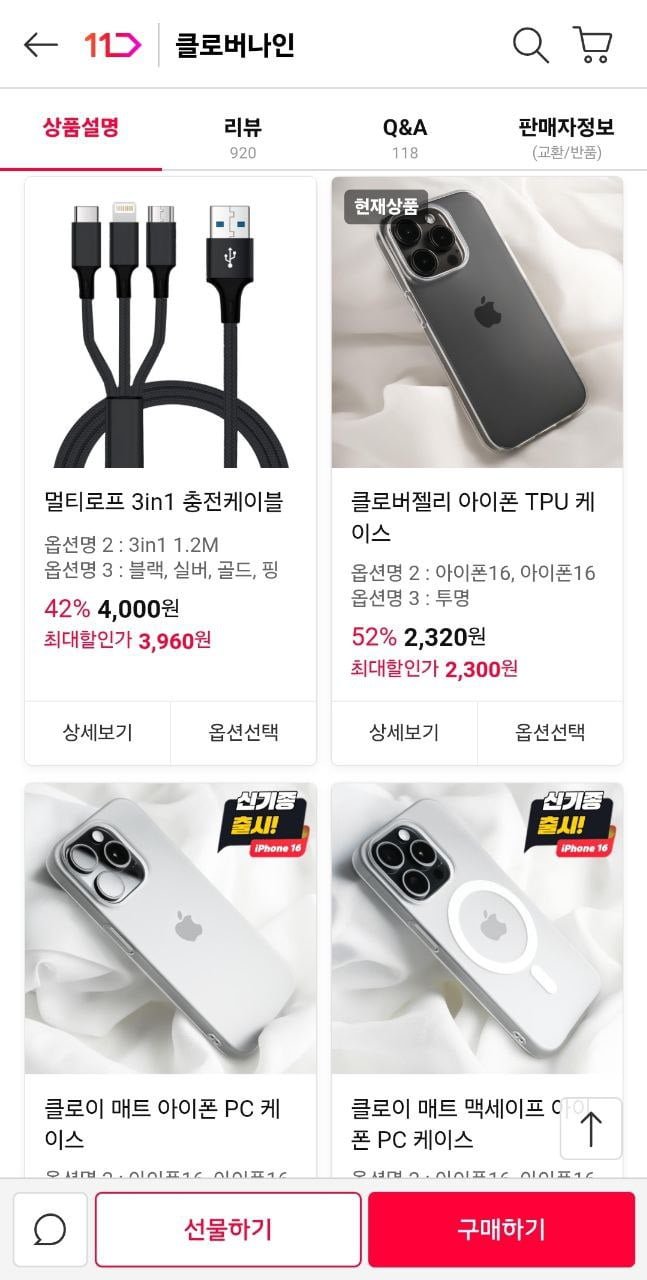This screenshot has height=1280, width=647.
Task: Open the search icon
Action: [x=530, y=45]
